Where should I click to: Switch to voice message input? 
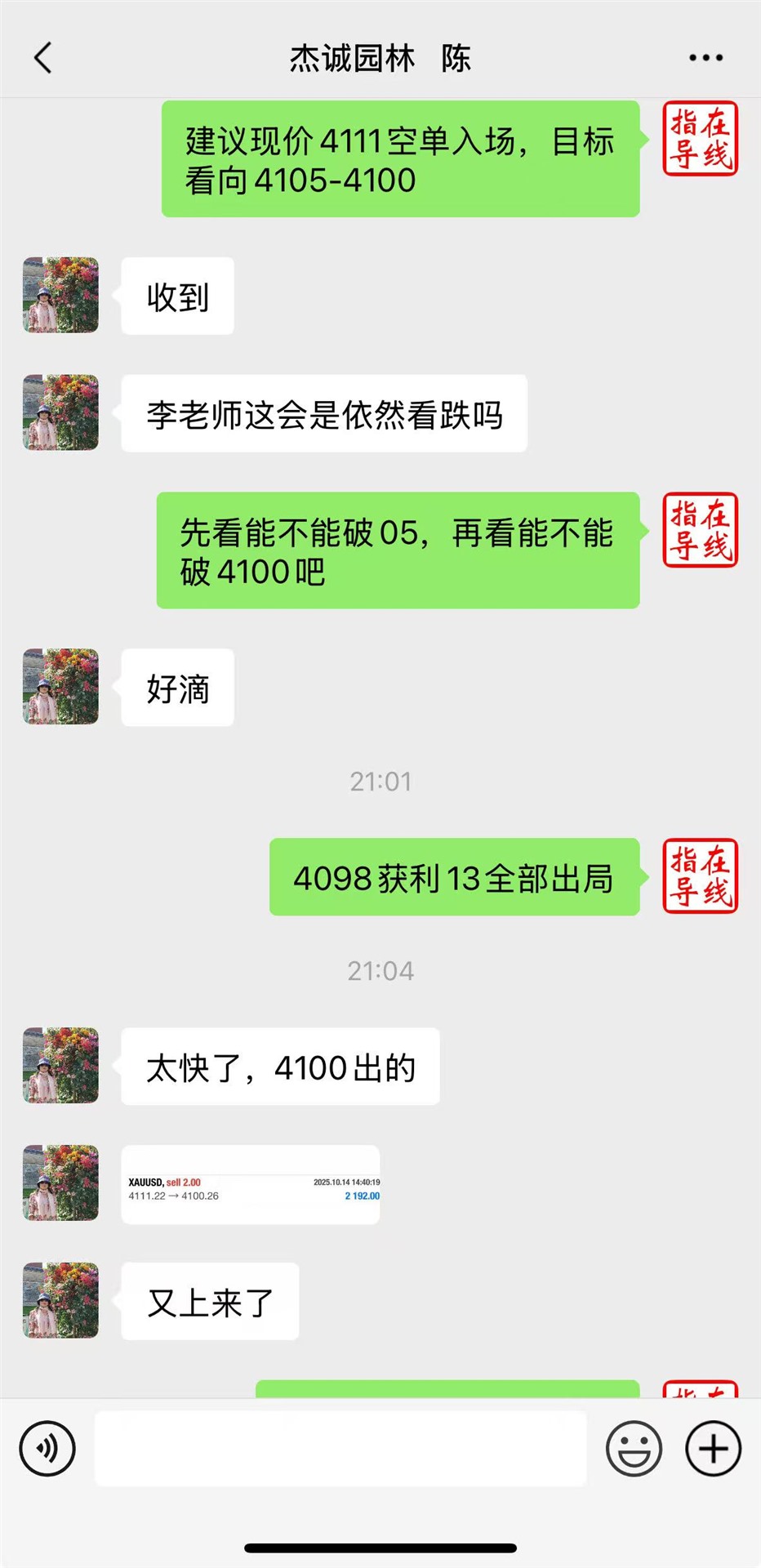click(47, 1449)
